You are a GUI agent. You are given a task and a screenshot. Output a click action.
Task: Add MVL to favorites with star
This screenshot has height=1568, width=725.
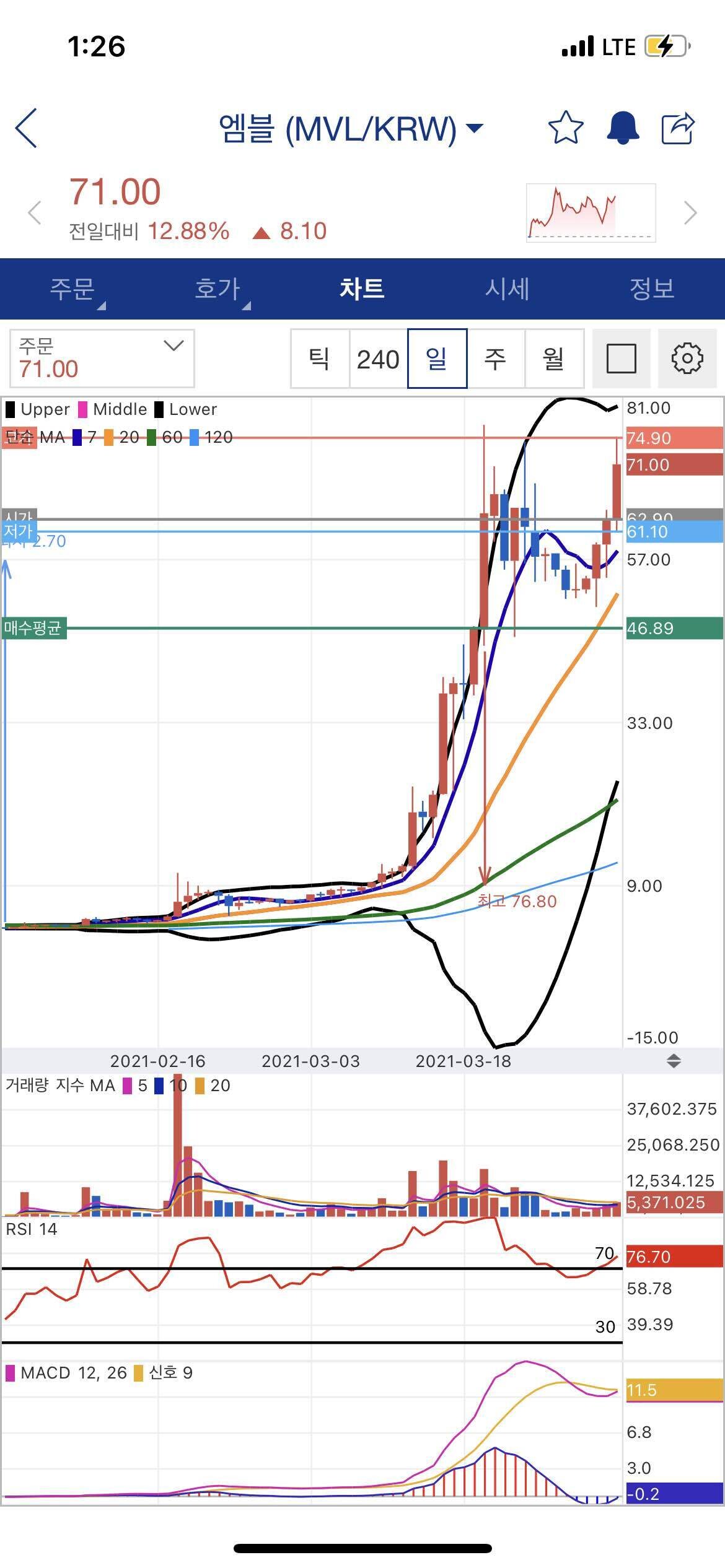565,128
